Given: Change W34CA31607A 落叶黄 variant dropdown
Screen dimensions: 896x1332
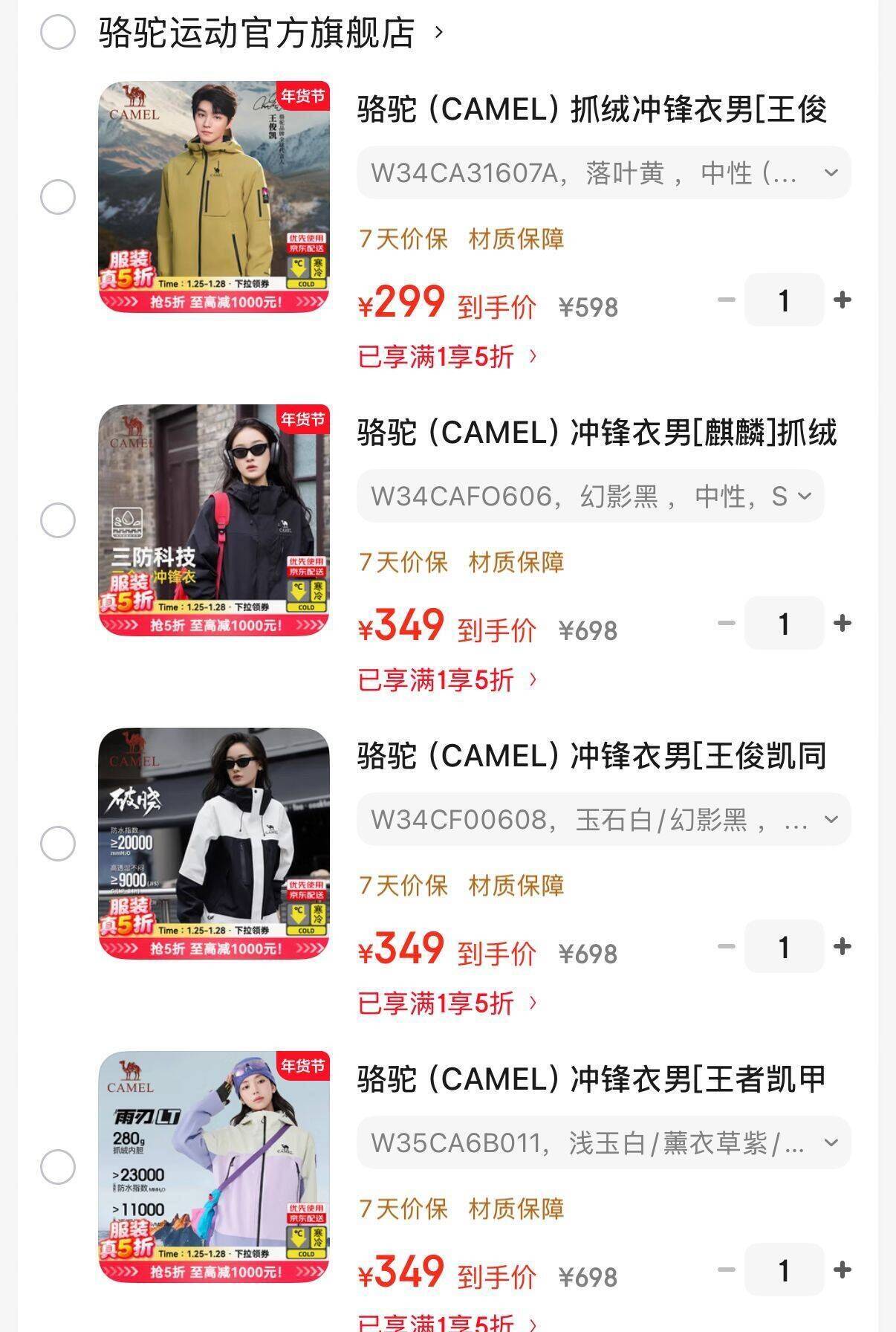Looking at the screenshot, I should [603, 173].
